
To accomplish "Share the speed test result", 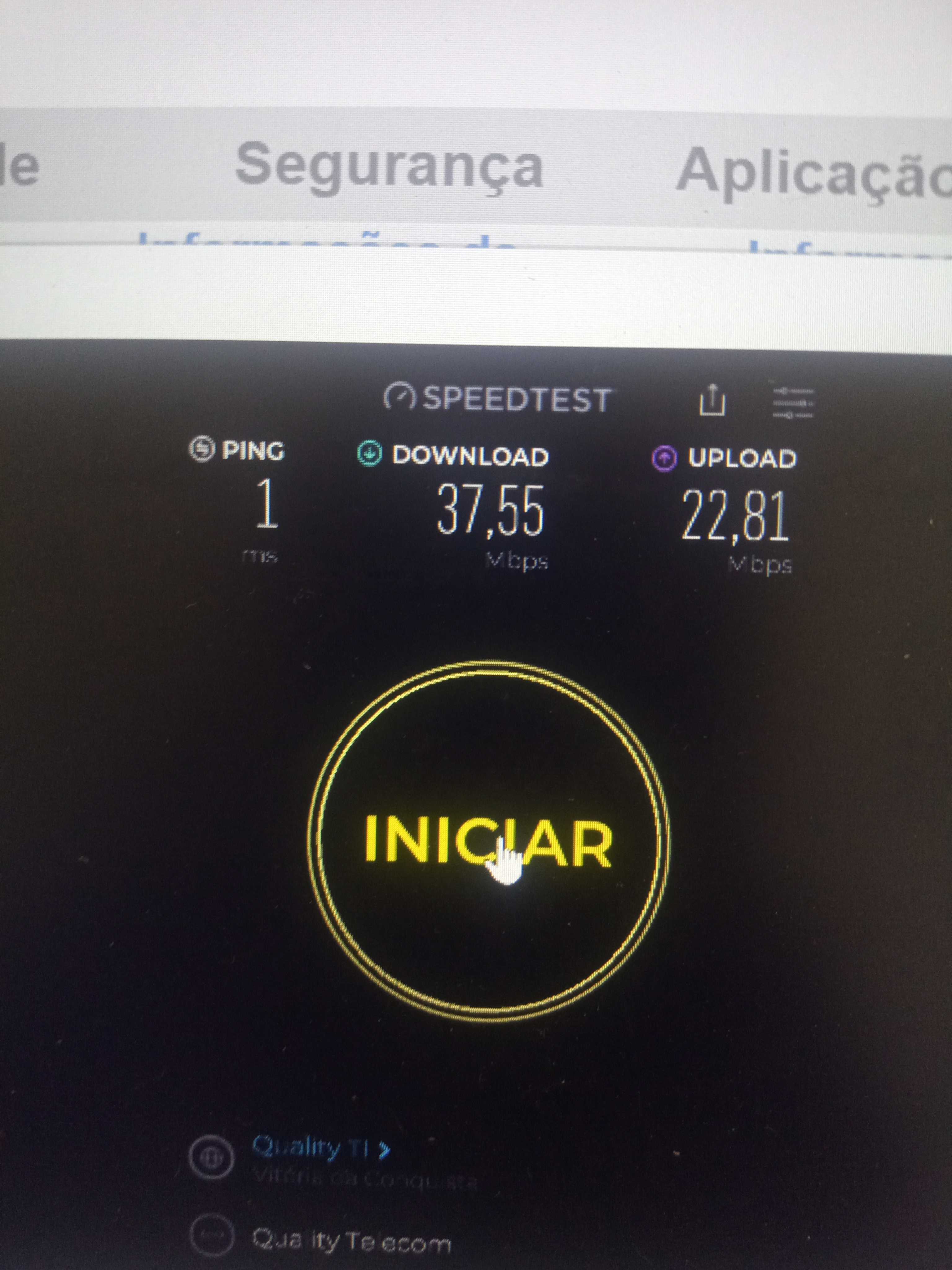I will click(x=712, y=400).
